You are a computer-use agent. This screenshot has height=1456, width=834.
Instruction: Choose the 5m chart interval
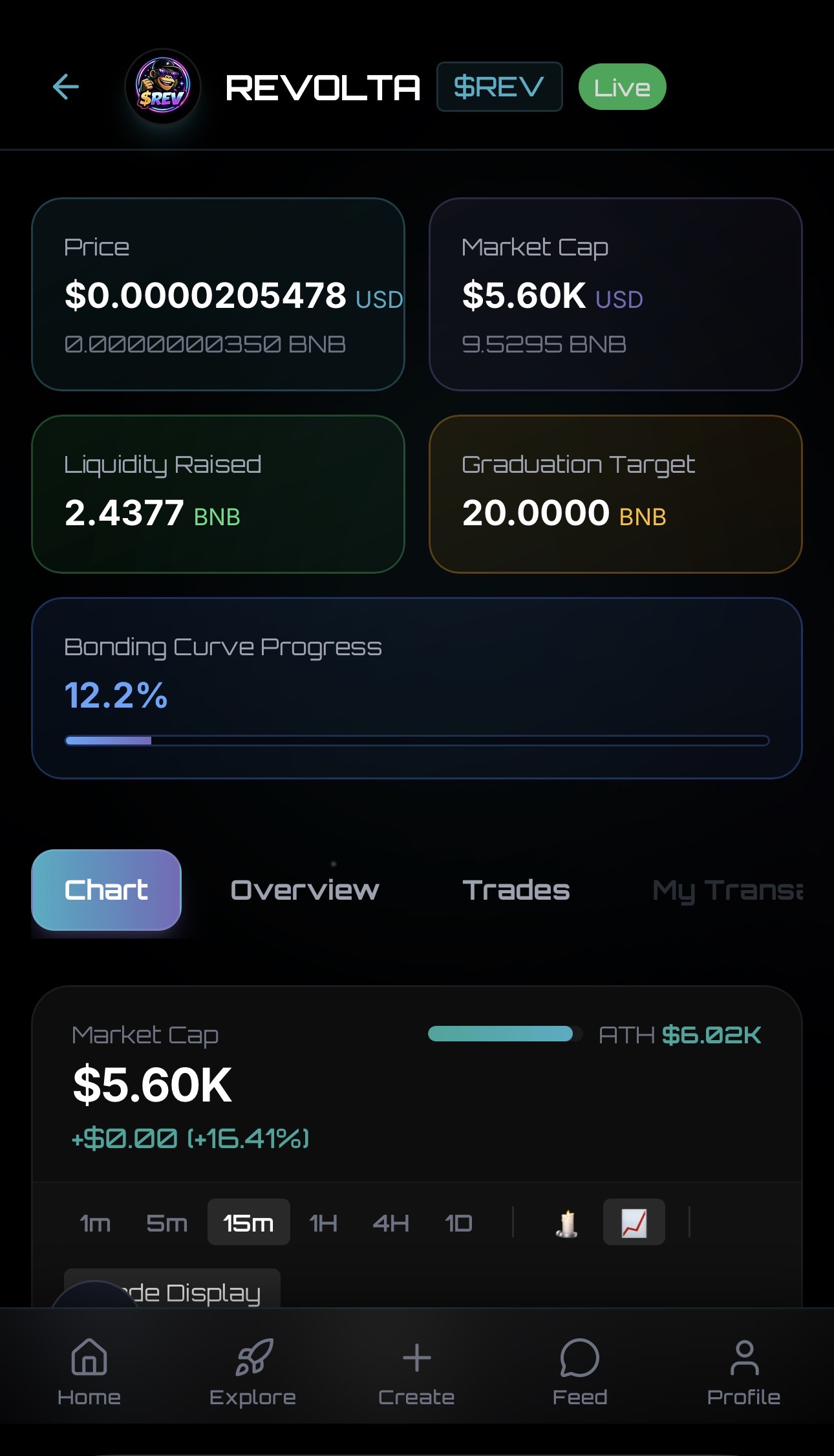pyautogui.click(x=167, y=1222)
